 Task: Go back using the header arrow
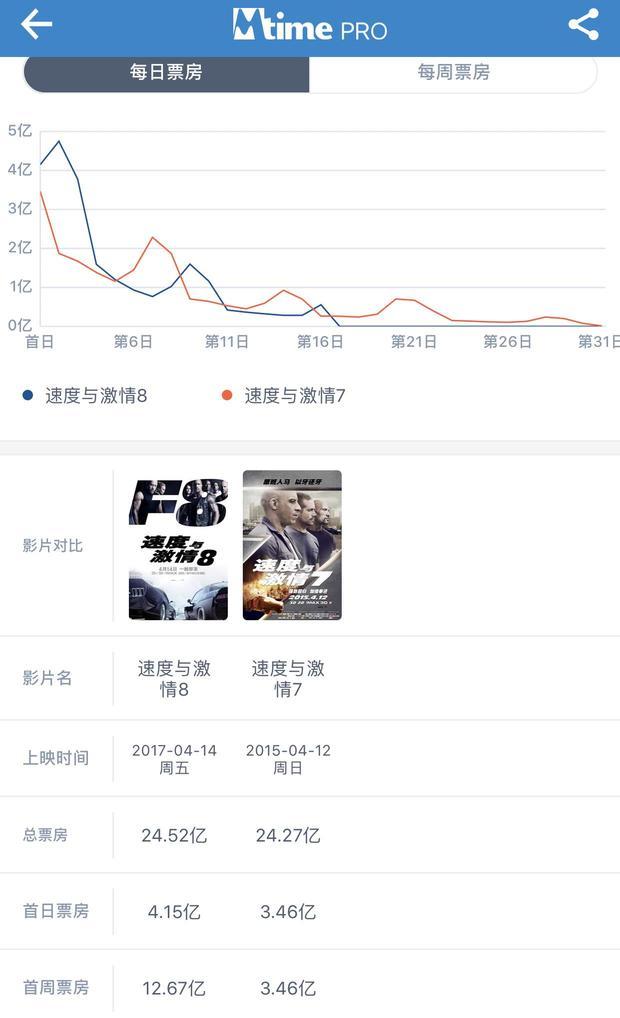[x=37, y=25]
